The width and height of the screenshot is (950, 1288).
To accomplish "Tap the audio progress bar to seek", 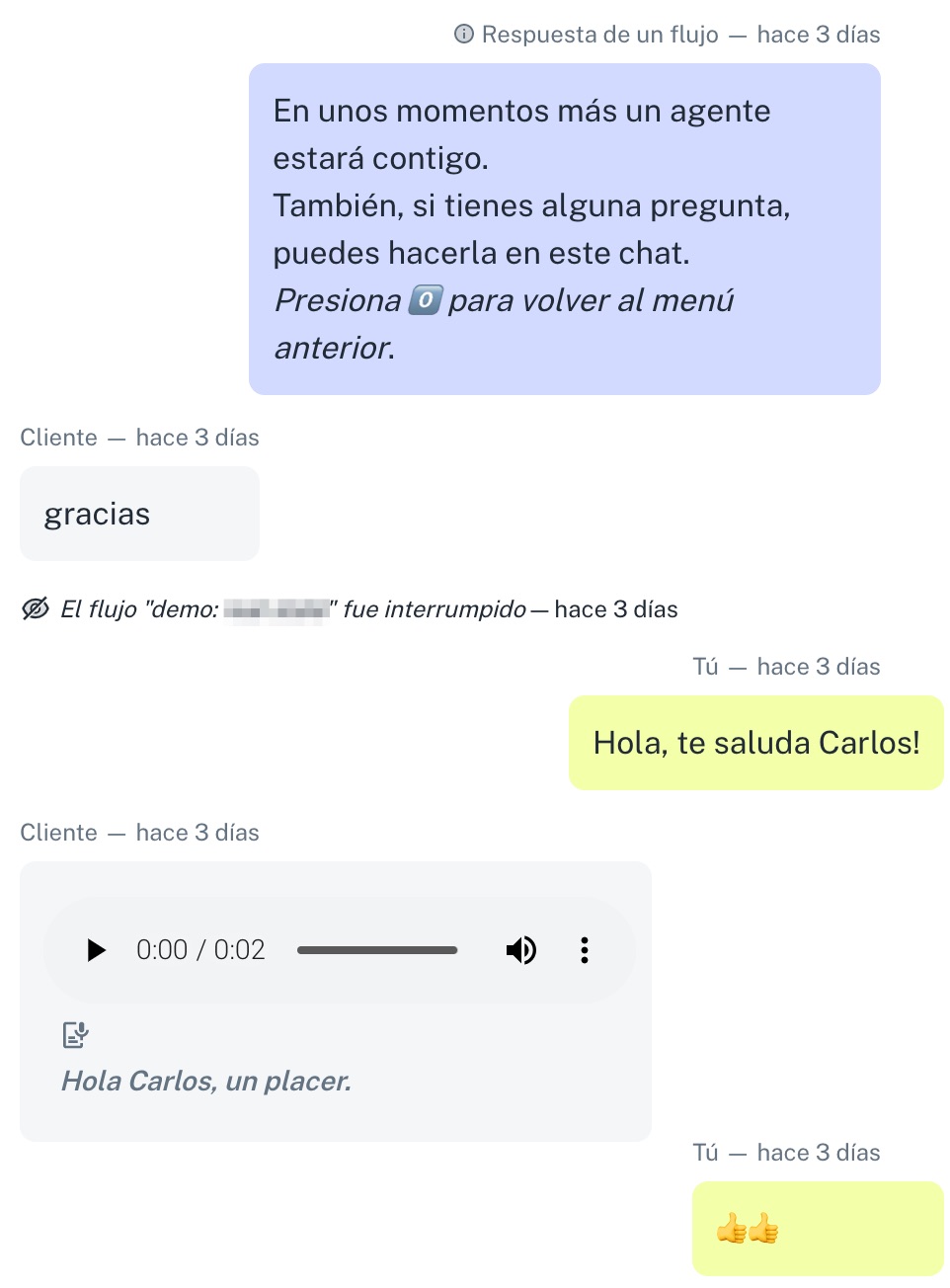I will pyautogui.click(x=377, y=950).
